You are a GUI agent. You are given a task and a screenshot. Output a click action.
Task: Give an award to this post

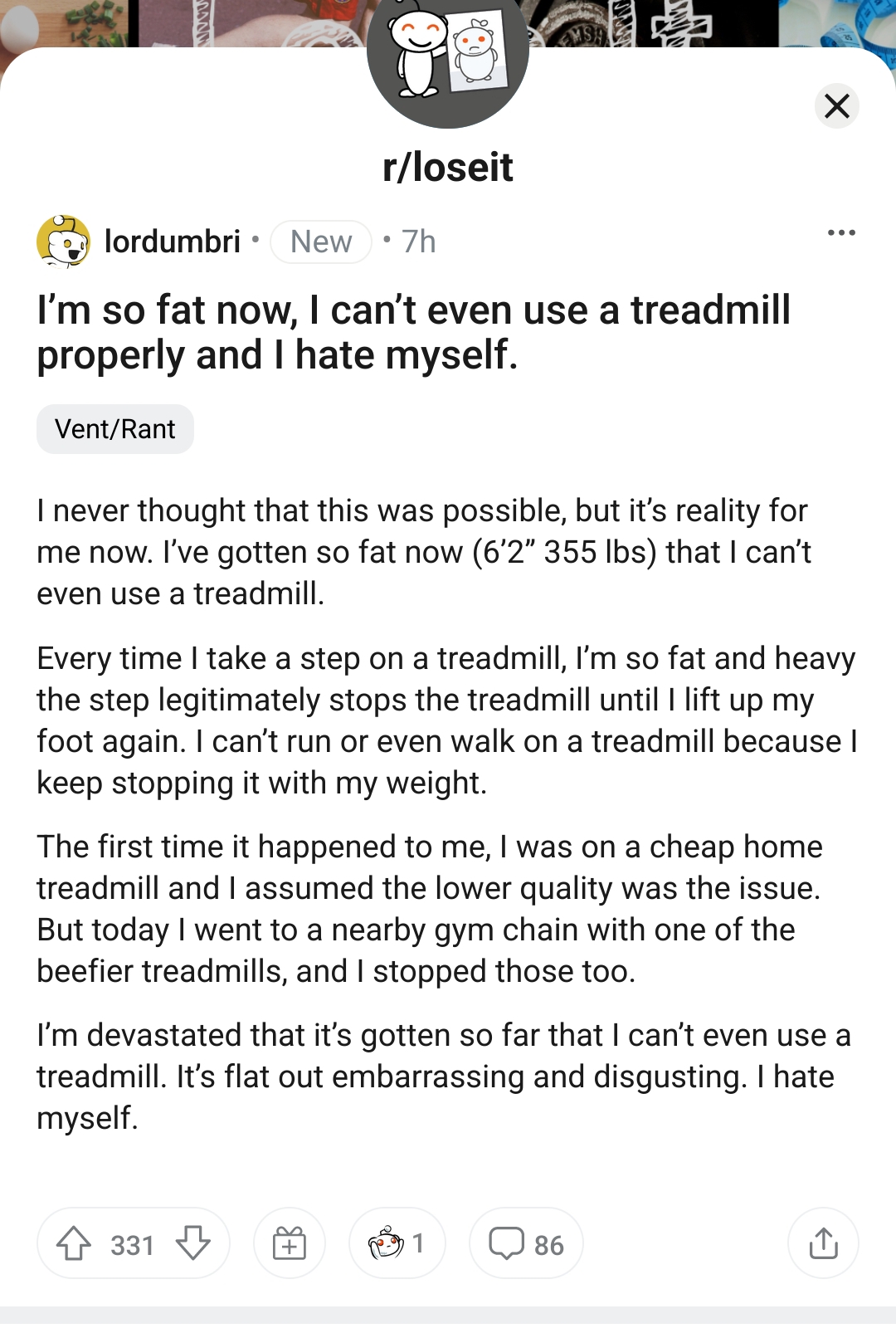[290, 1243]
